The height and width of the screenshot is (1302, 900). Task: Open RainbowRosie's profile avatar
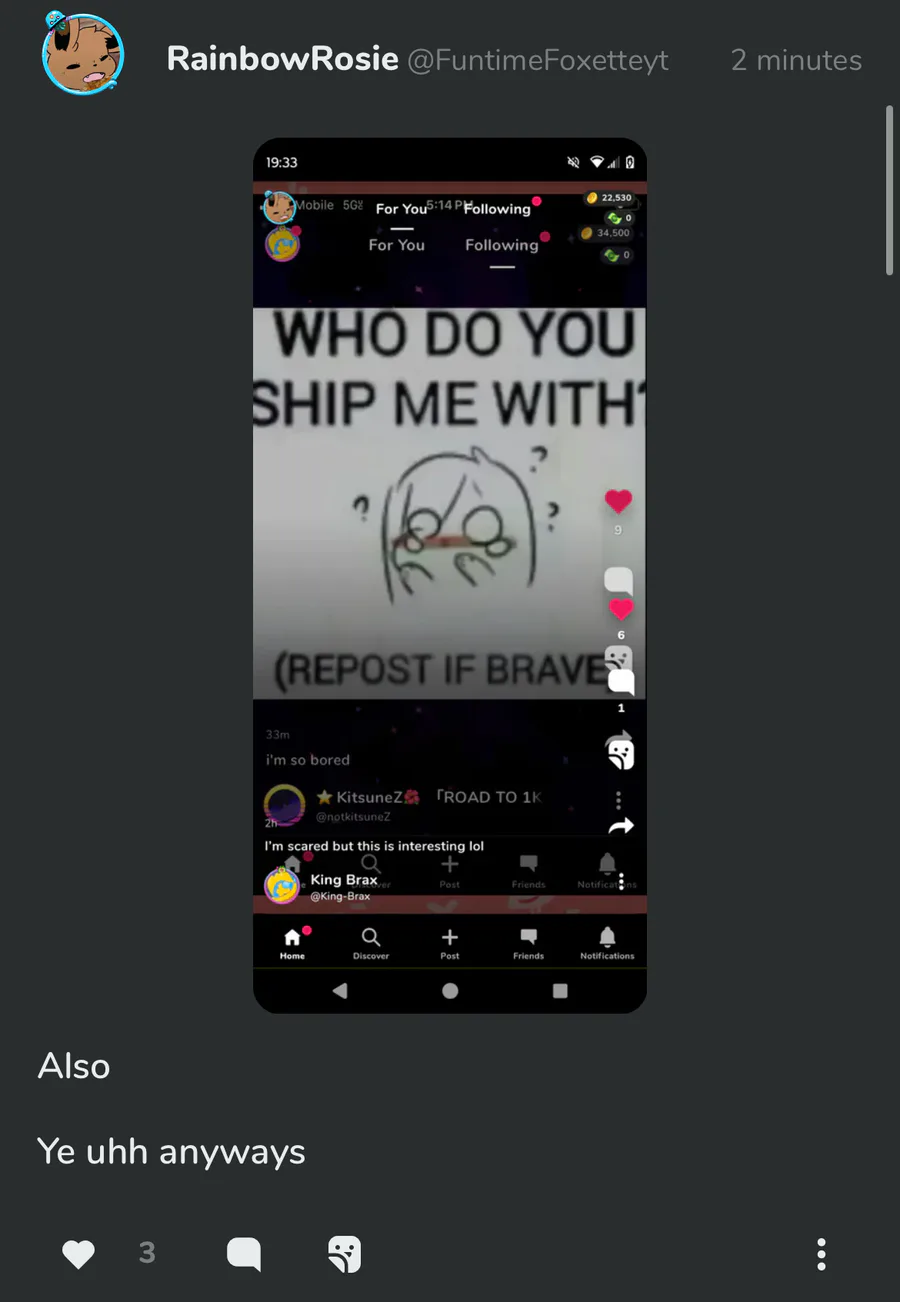pyautogui.click(x=83, y=54)
